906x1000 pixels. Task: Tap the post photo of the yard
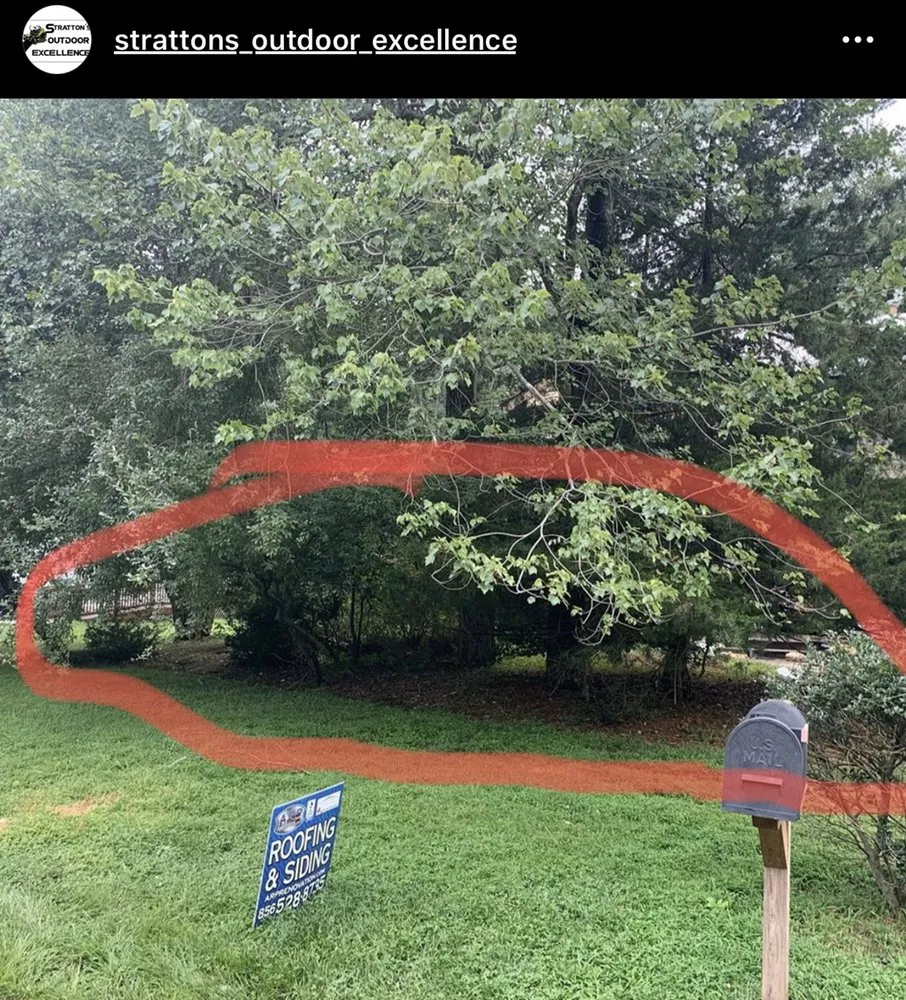[453, 548]
